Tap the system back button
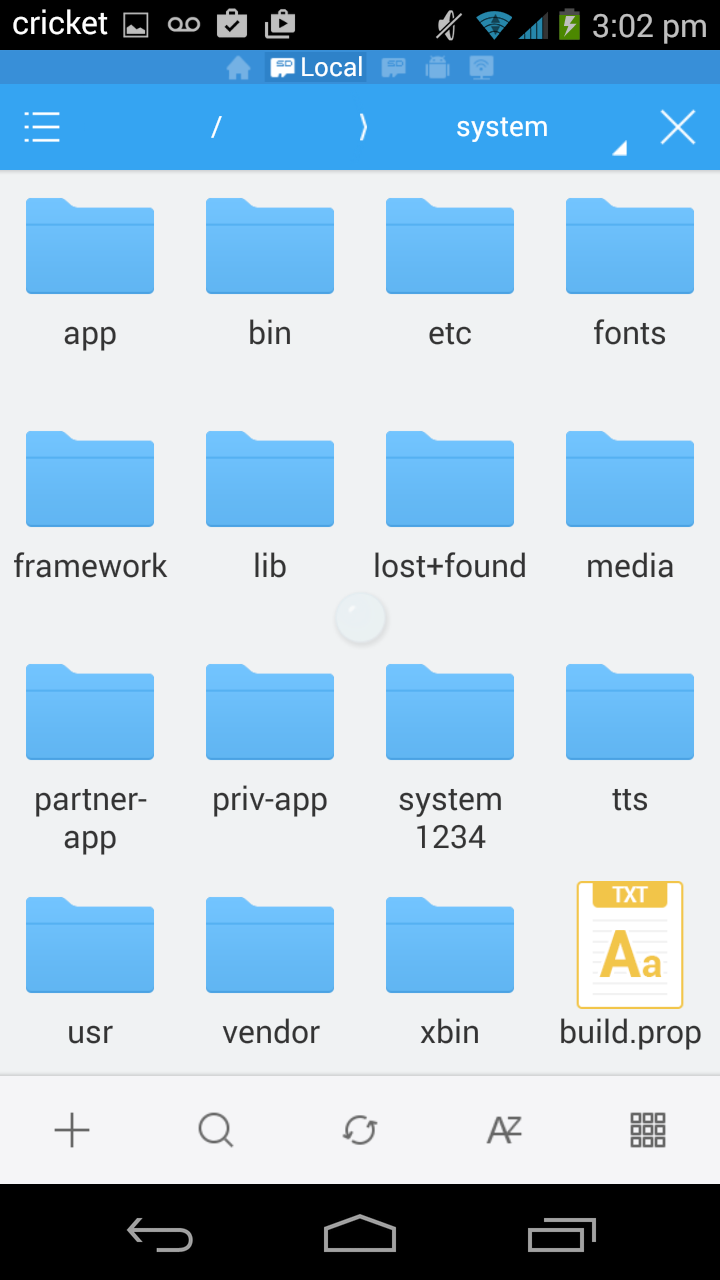The width and height of the screenshot is (720, 1280). [x=160, y=1235]
